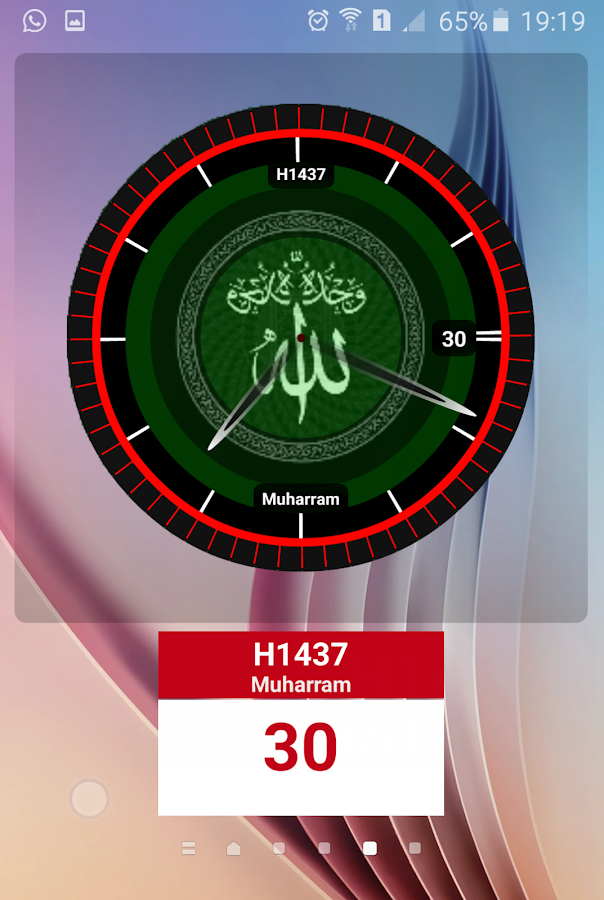
Task: Open the Hijri analog clock widget
Action: [x=300, y=338]
